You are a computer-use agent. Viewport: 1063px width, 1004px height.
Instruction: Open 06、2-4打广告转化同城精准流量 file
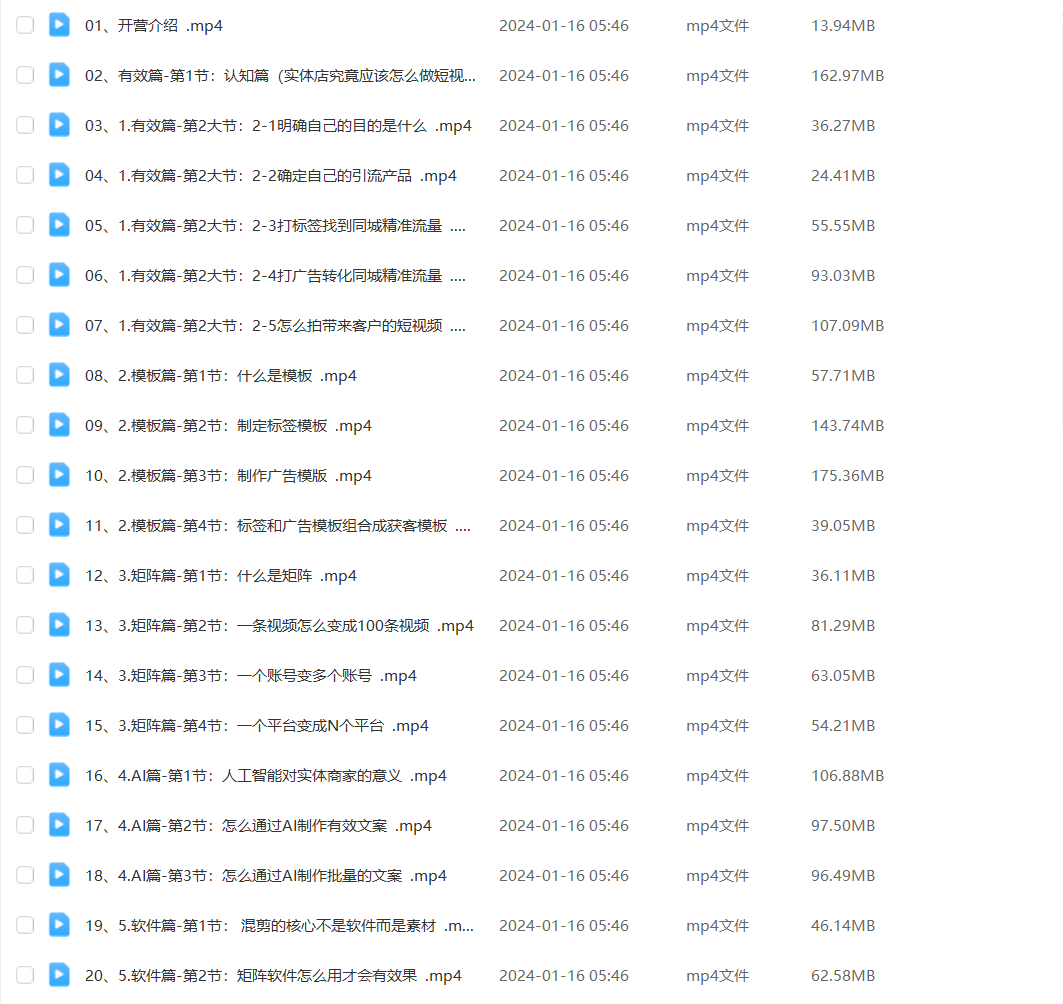pyautogui.click(x=275, y=276)
